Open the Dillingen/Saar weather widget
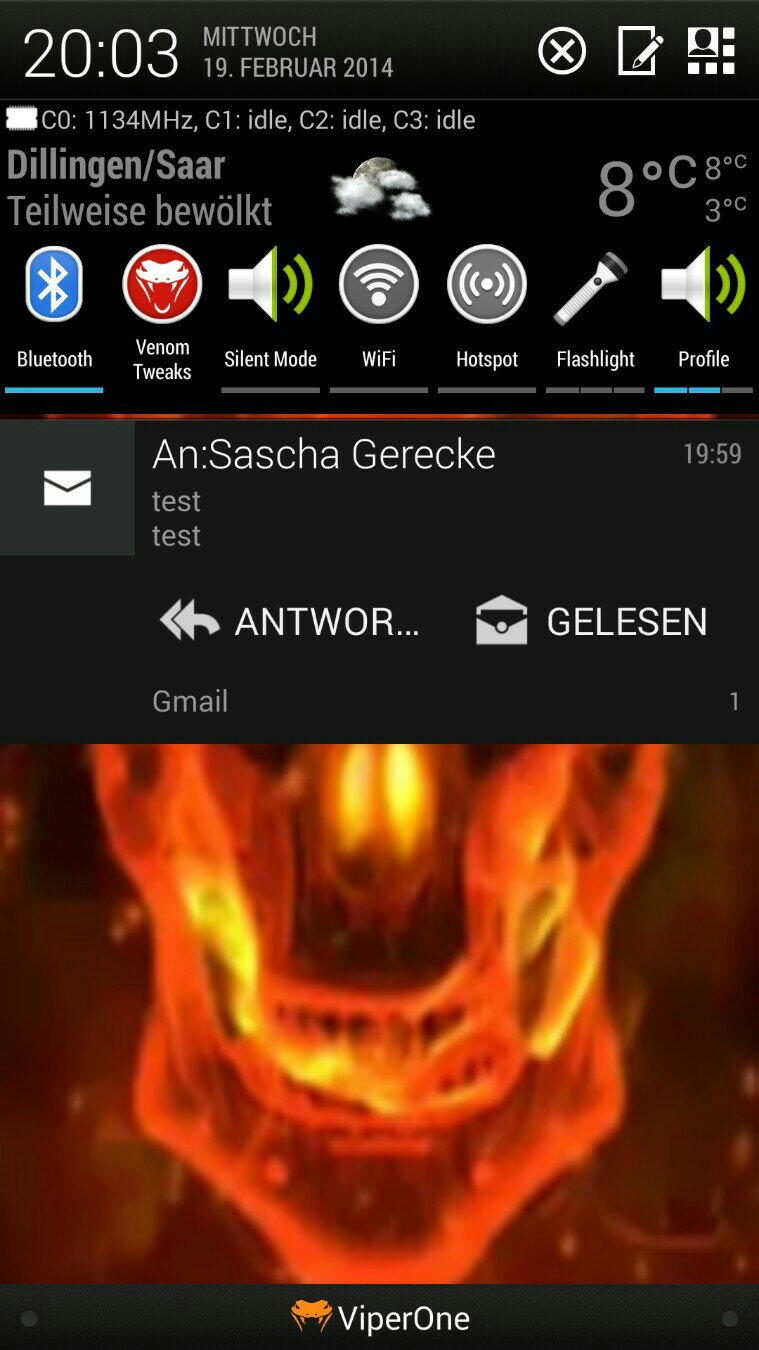Image resolution: width=759 pixels, height=1350 pixels. [379, 187]
